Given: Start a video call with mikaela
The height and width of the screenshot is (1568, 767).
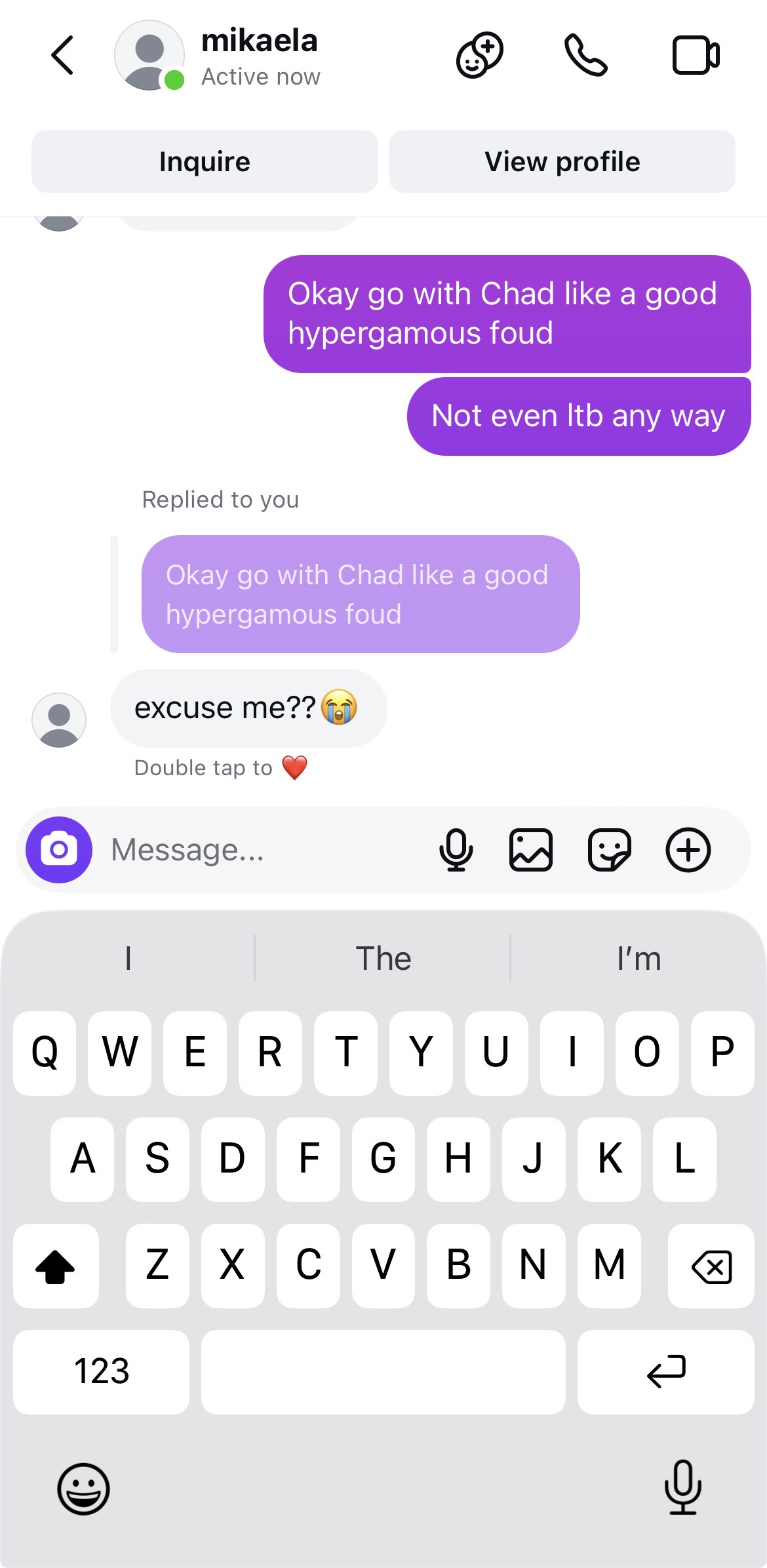Looking at the screenshot, I should pyautogui.click(x=696, y=56).
